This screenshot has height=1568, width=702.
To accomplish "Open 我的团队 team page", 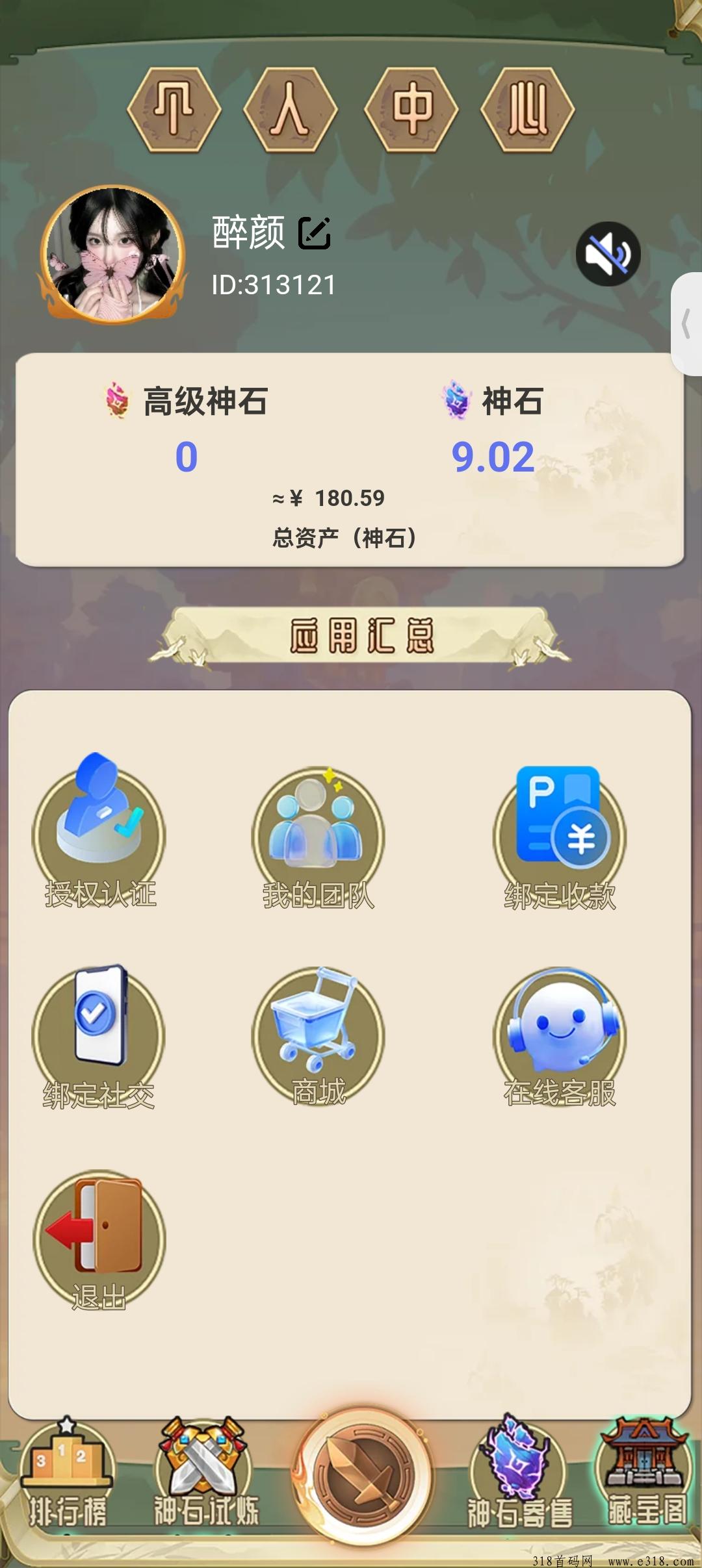I will [318, 837].
